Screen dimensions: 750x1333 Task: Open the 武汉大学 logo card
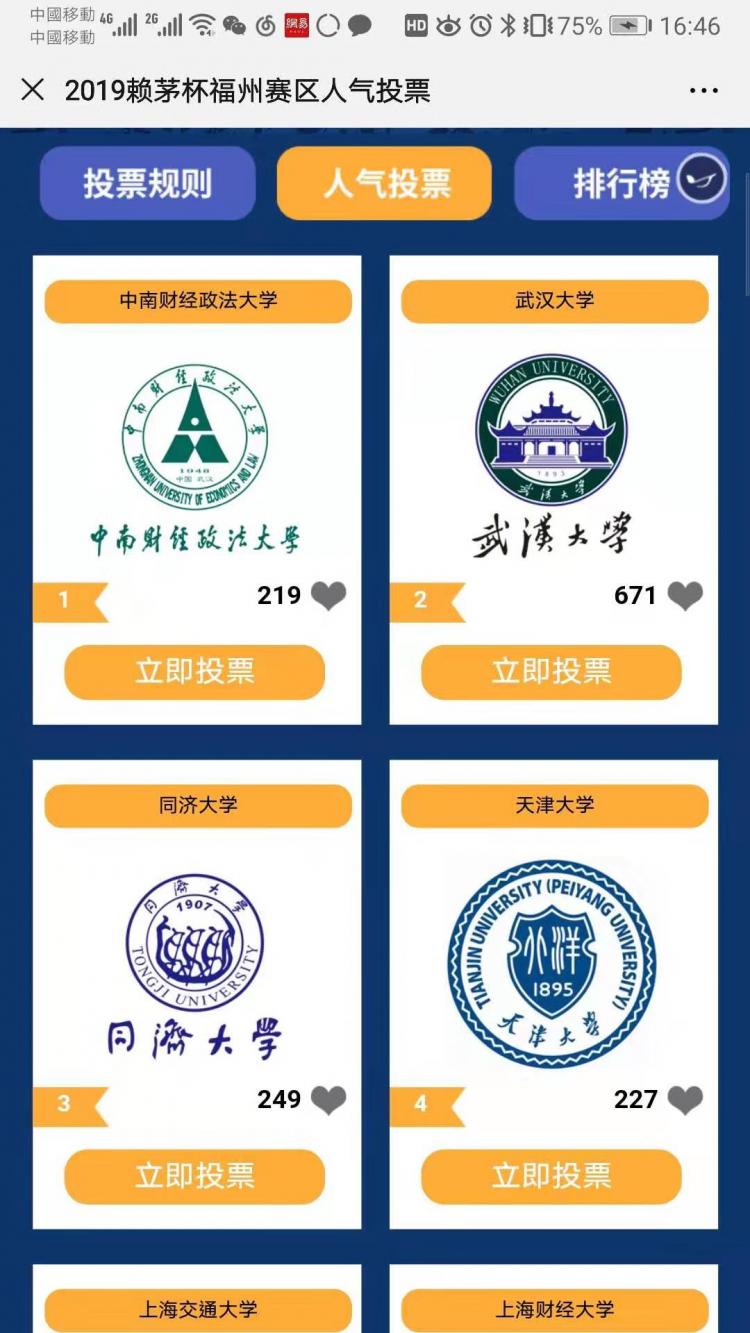pos(552,455)
